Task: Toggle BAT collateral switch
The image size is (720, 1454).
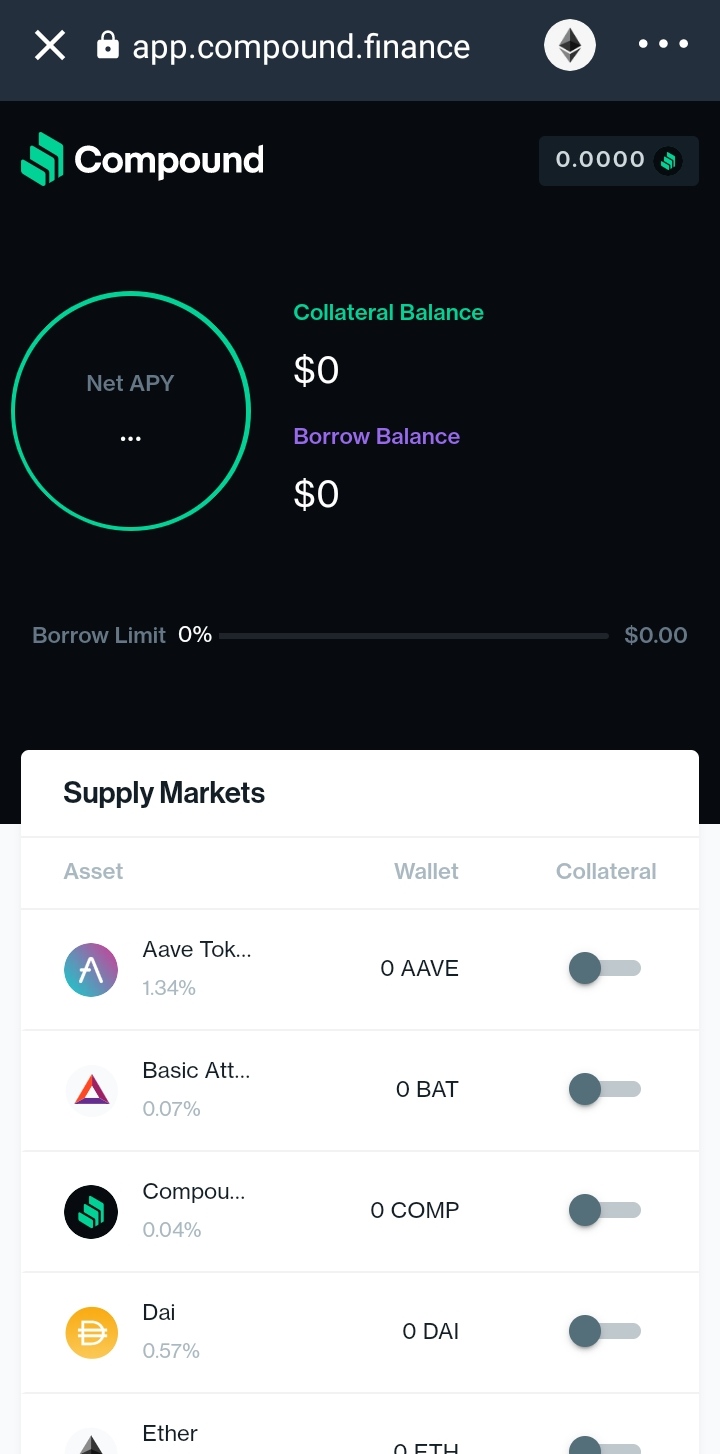Action: point(604,1089)
